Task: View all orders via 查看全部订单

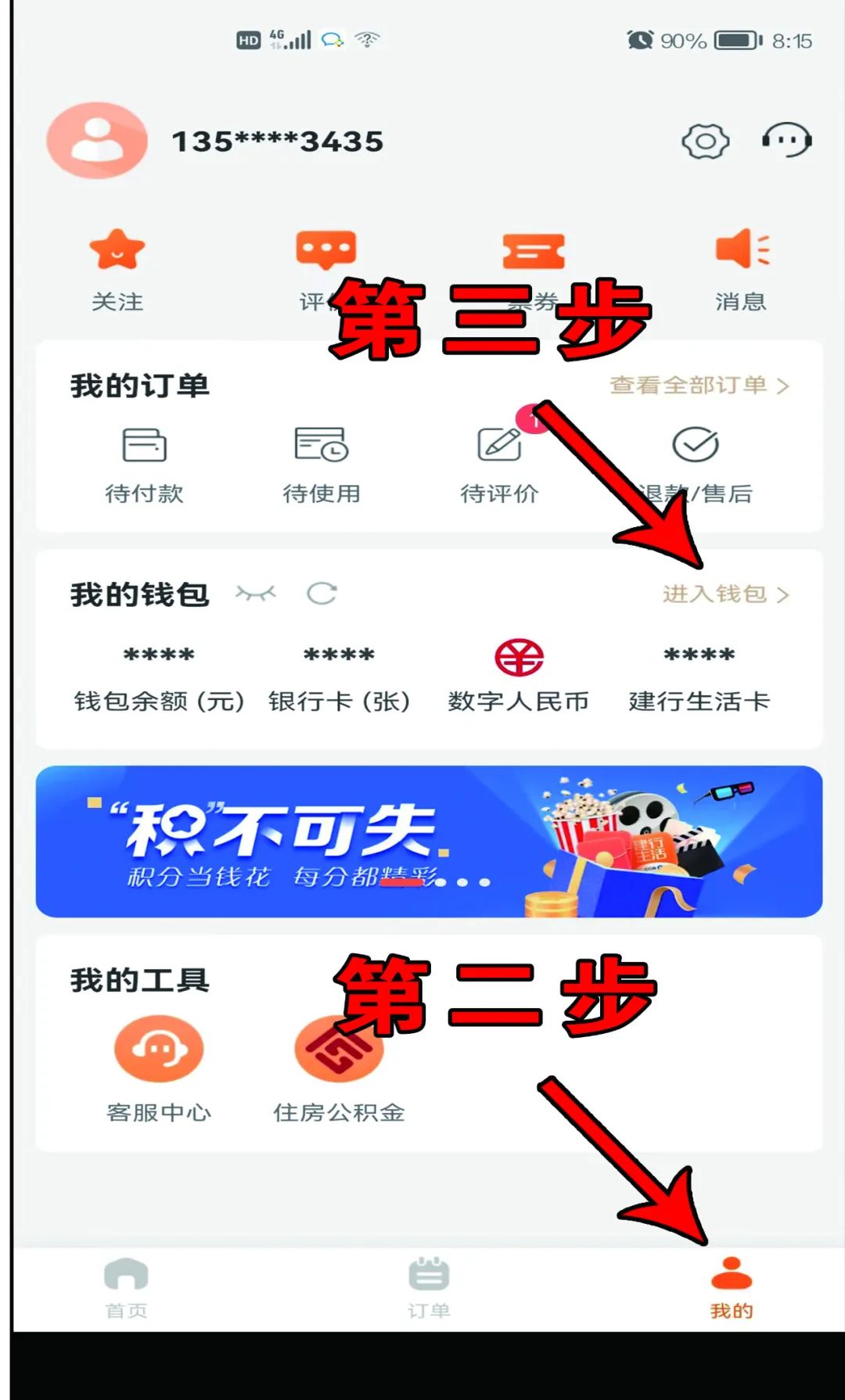Action: [x=699, y=386]
